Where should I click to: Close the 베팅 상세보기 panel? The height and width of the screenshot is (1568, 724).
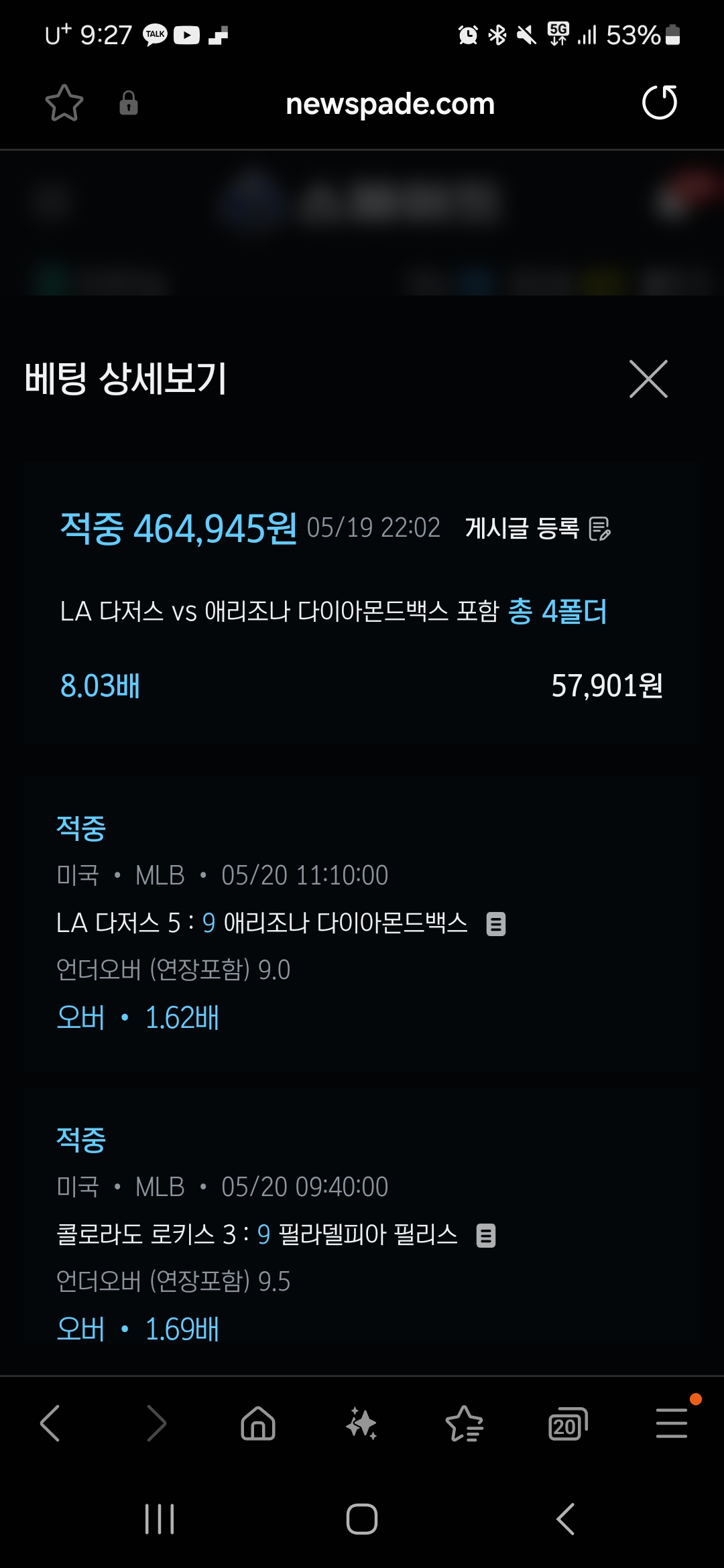tap(648, 379)
